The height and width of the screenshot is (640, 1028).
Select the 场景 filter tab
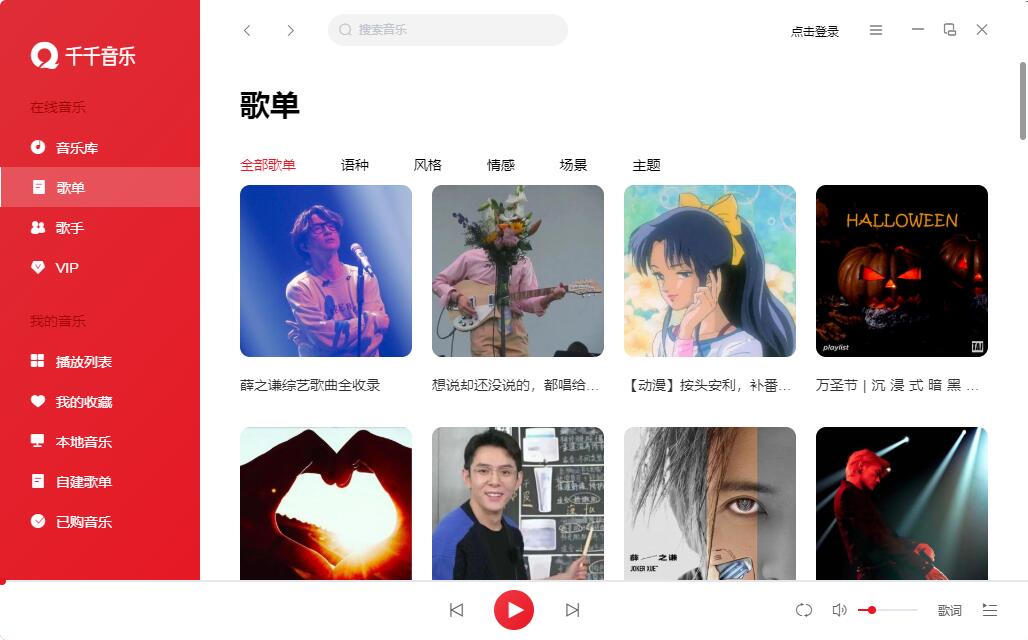[573, 165]
